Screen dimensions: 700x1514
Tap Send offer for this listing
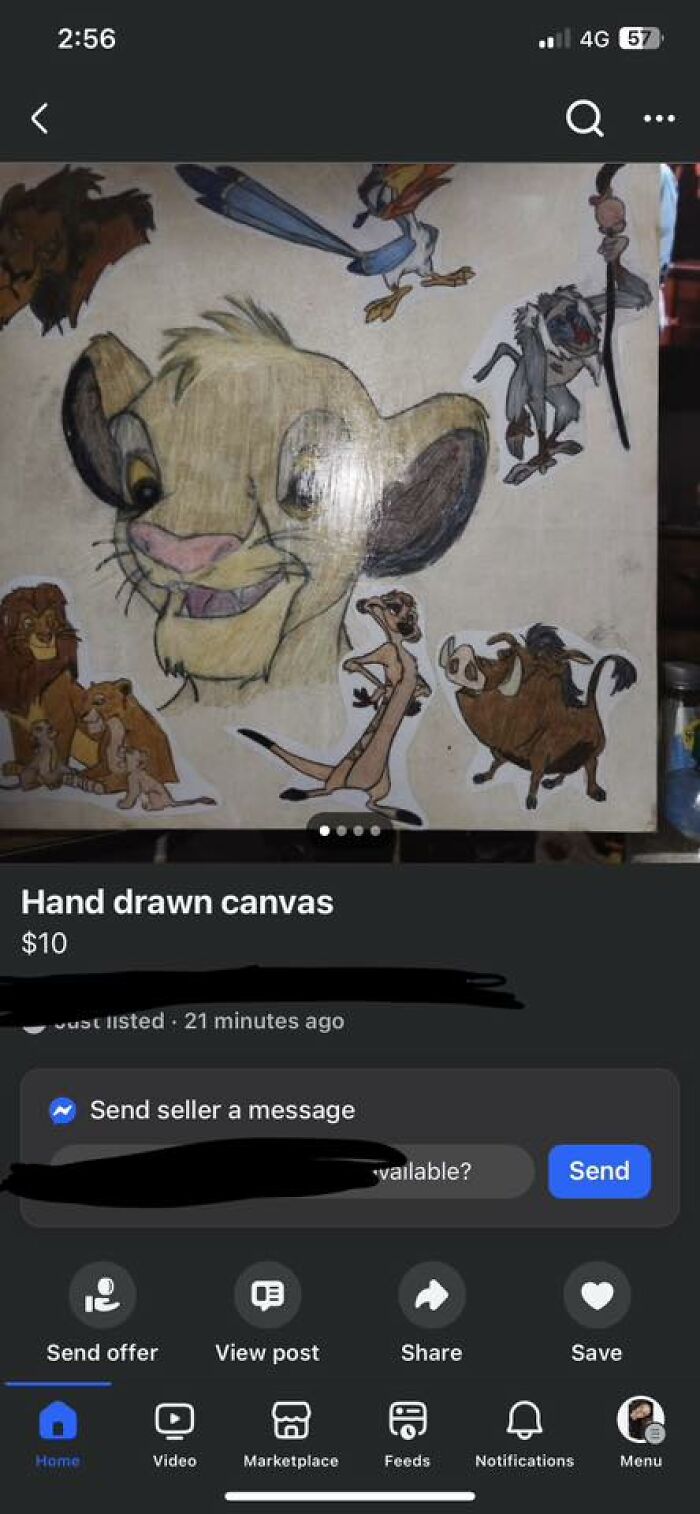click(102, 1312)
